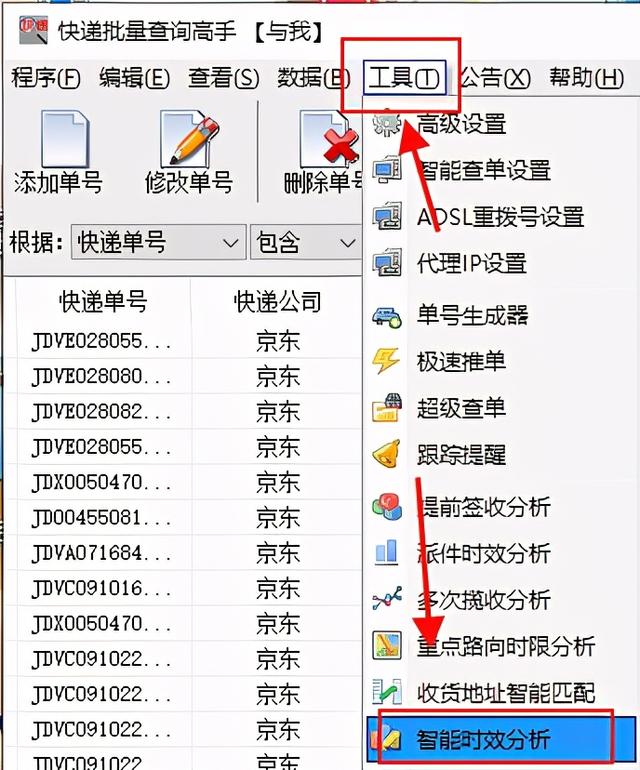Select 极速推单 option
The image size is (640, 770).
pyautogui.click(x=501, y=361)
